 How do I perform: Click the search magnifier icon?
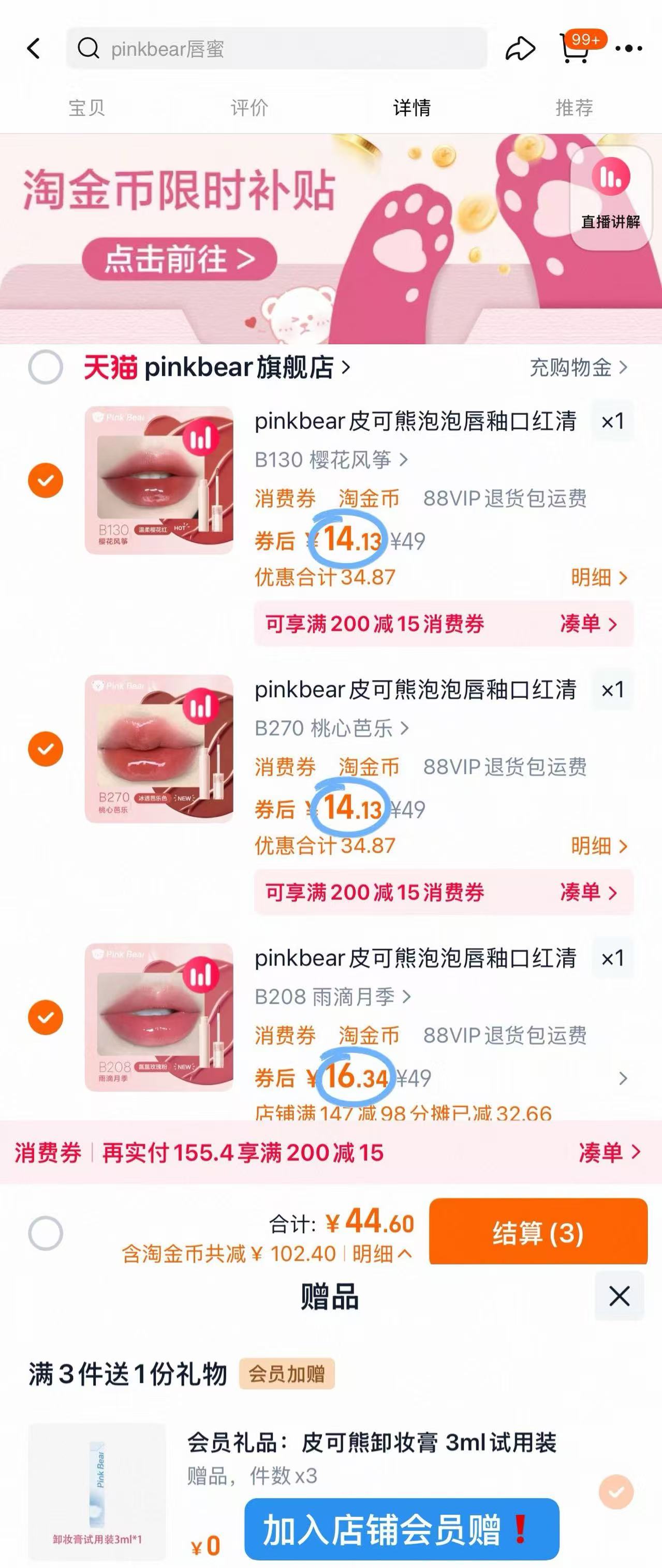[x=88, y=49]
